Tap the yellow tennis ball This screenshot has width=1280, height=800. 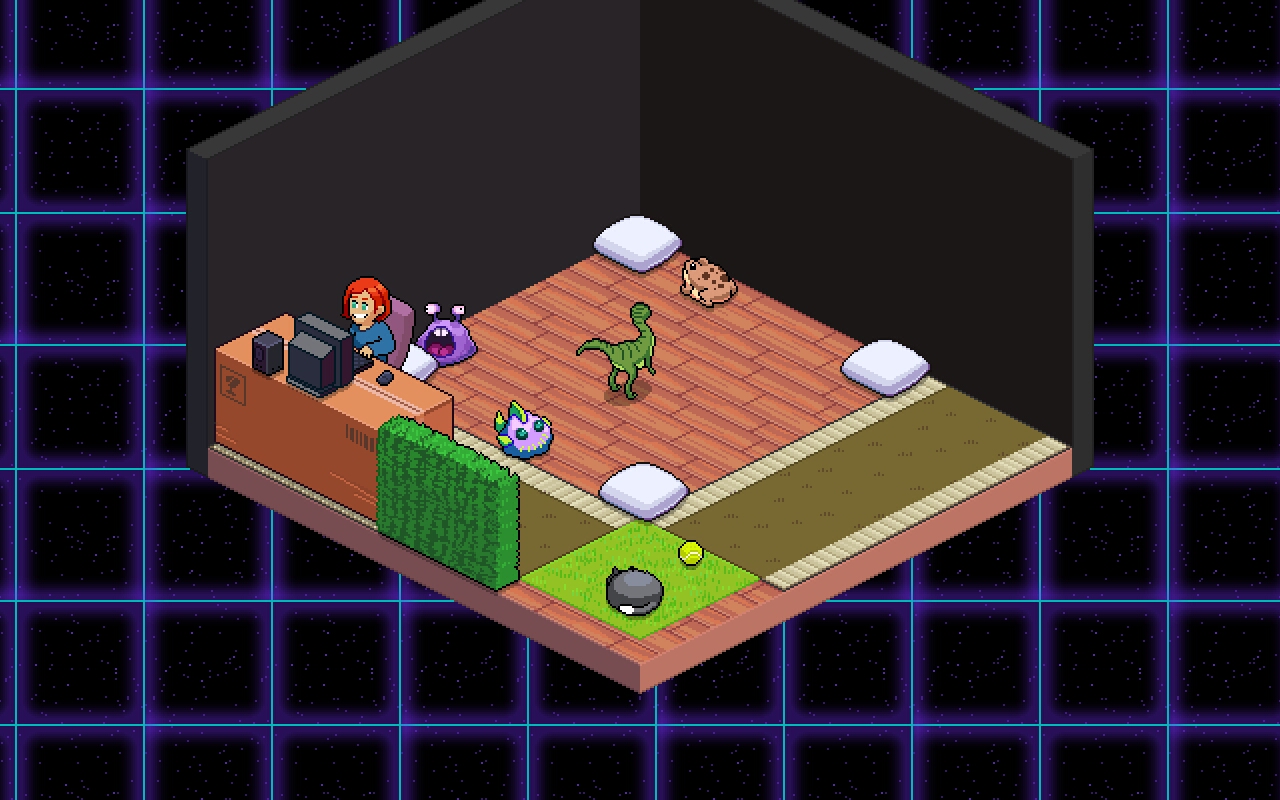coord(691,552)
